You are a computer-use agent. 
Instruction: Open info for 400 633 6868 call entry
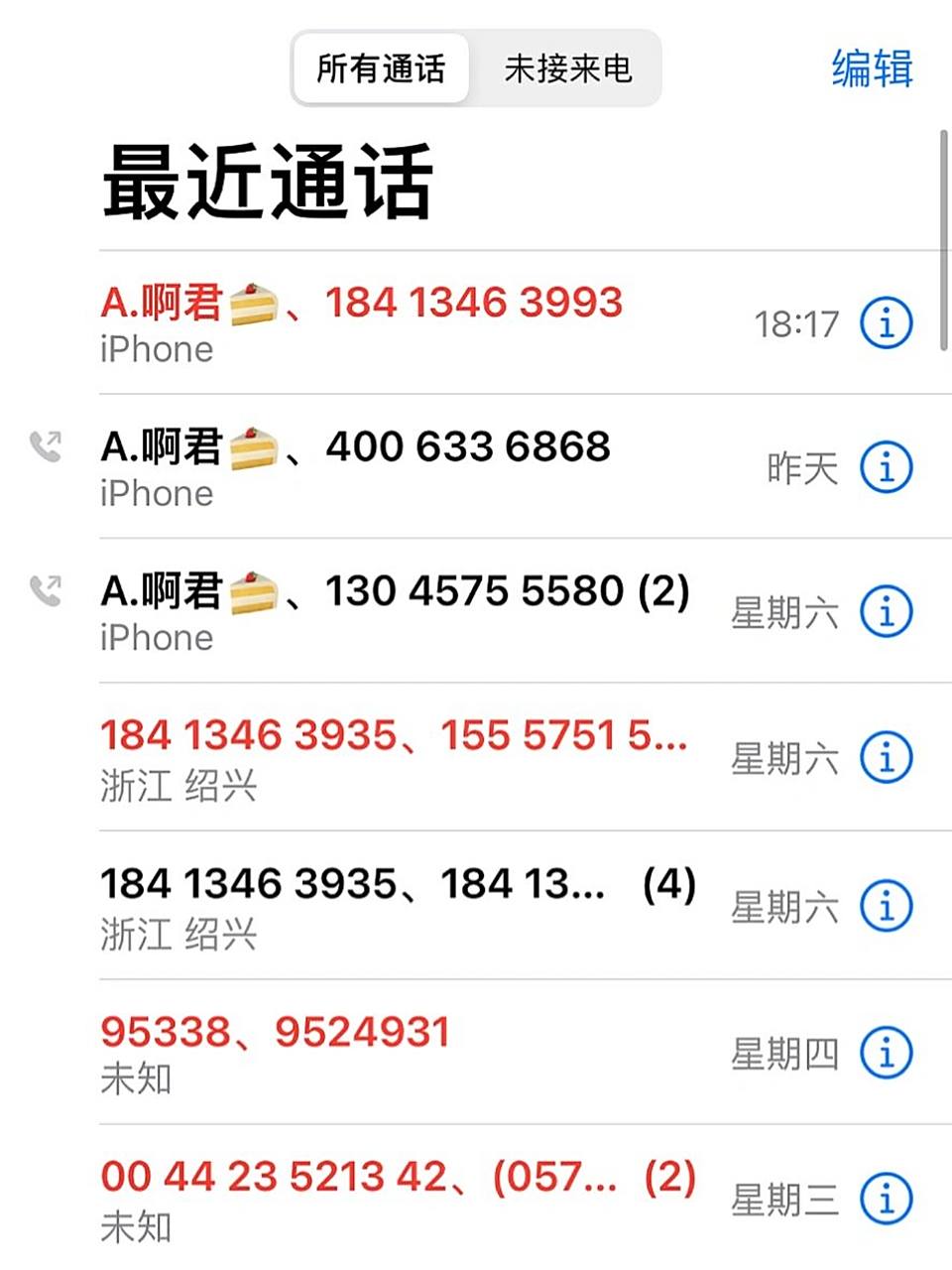click(886, 466)
